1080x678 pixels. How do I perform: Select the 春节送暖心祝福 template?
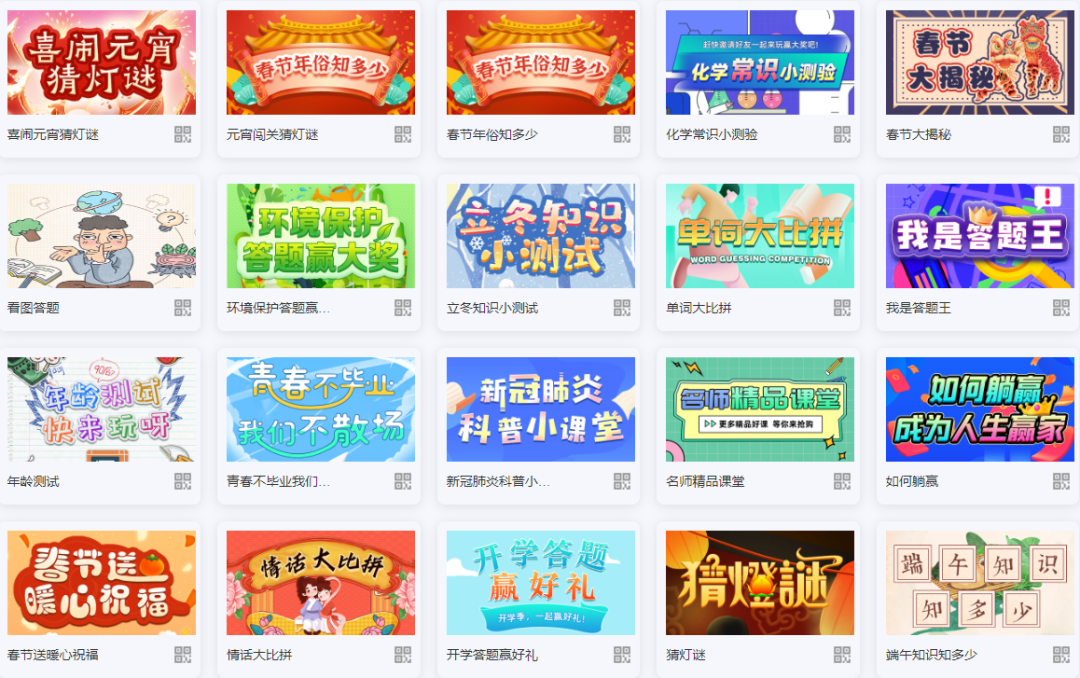point(101,583)
